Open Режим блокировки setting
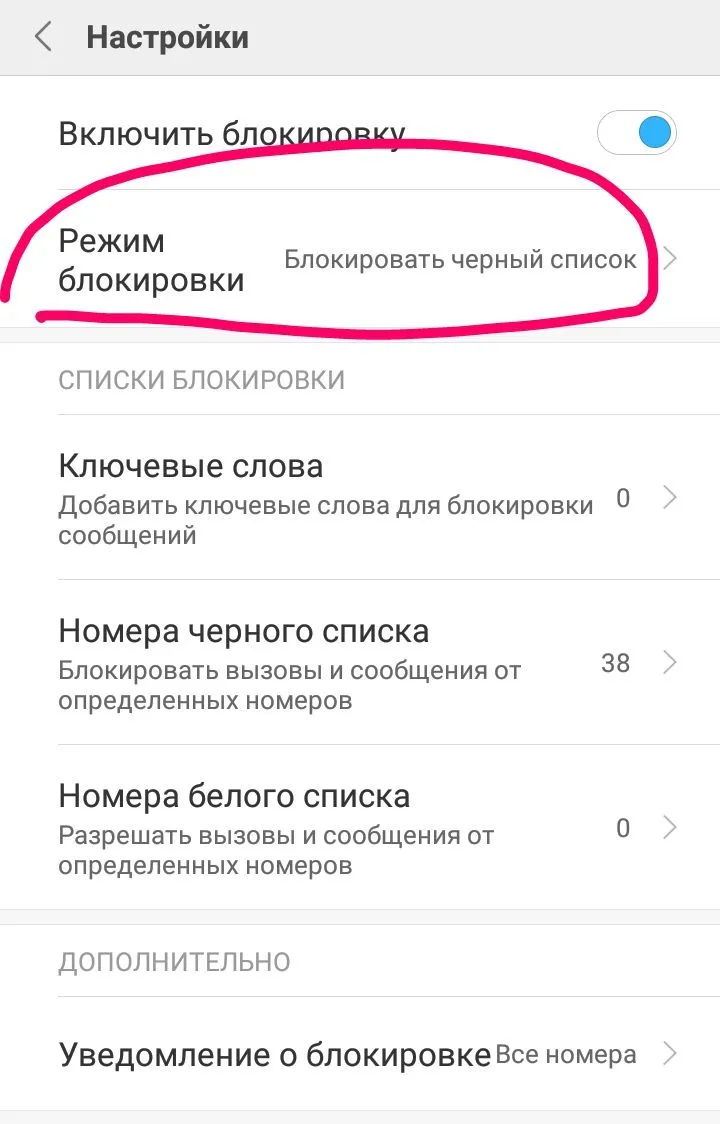This screenshot has width=720, height=1124. (360, 260)
